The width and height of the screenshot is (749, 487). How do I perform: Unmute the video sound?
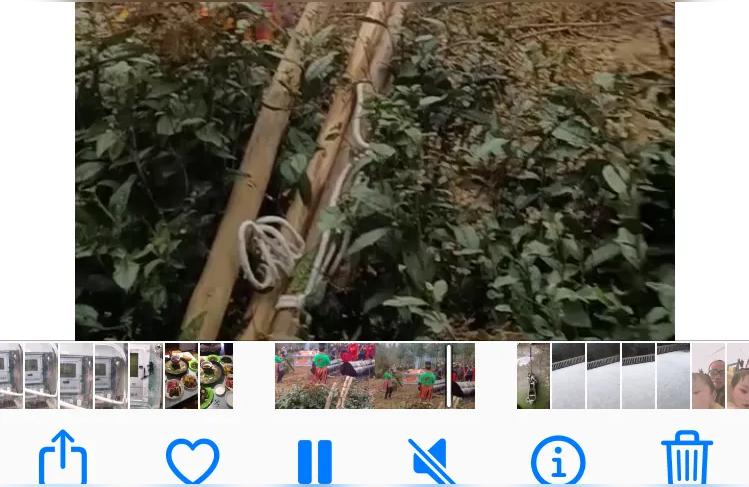point(432,462)
